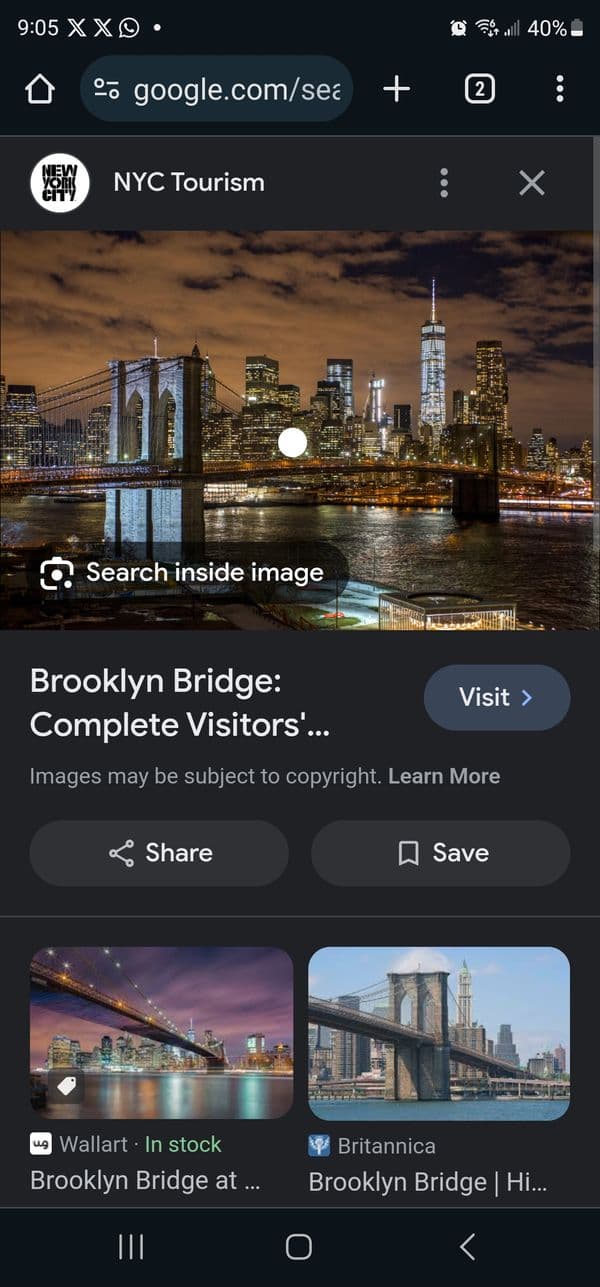The image size is (600, 1287).
Task: Open the Learn More copyright link
Action: 444,776
